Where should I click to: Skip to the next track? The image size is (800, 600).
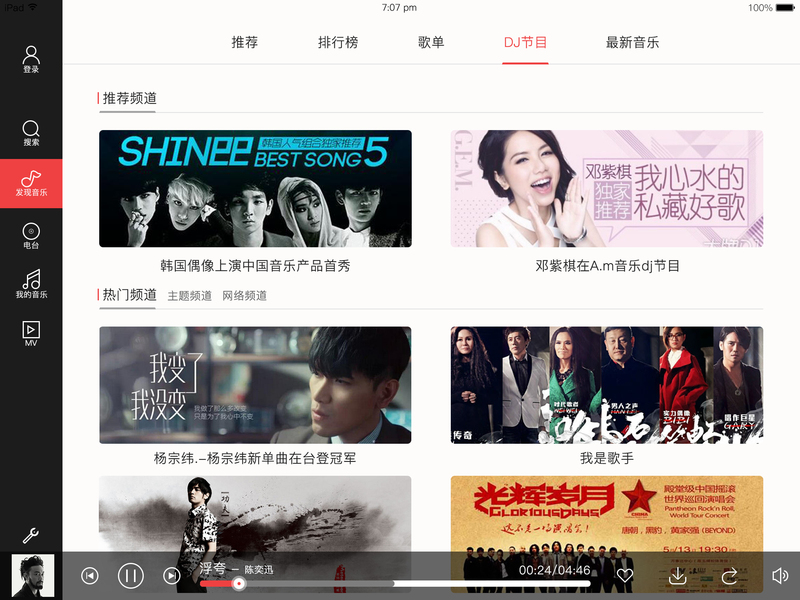tap(171, 575)
